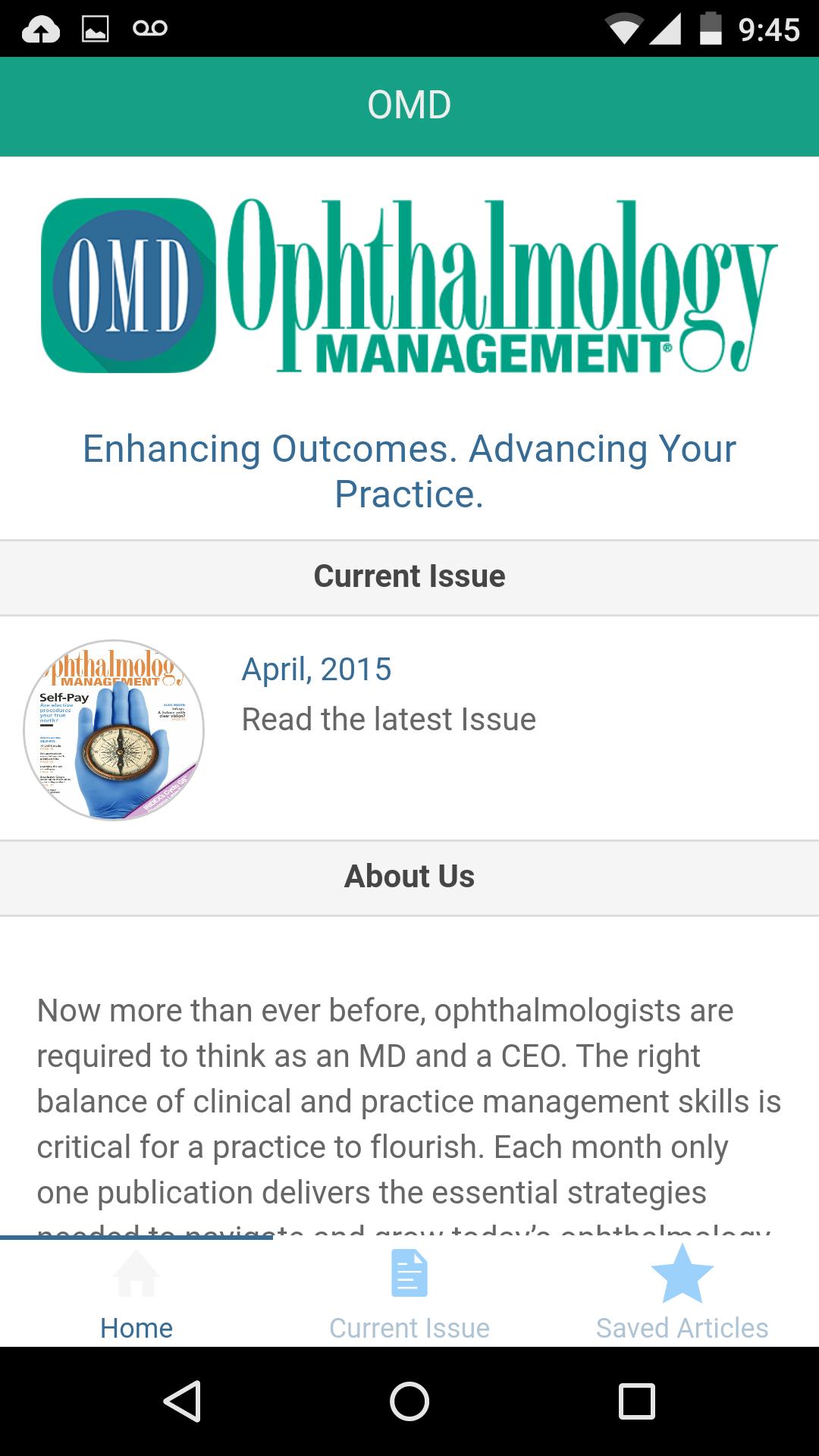Image resolution: width=819 pixels, height=1456 pixels.
Task: Tap the OMD title bar heading
Action: pyautogui.click(x=409, y=105)
